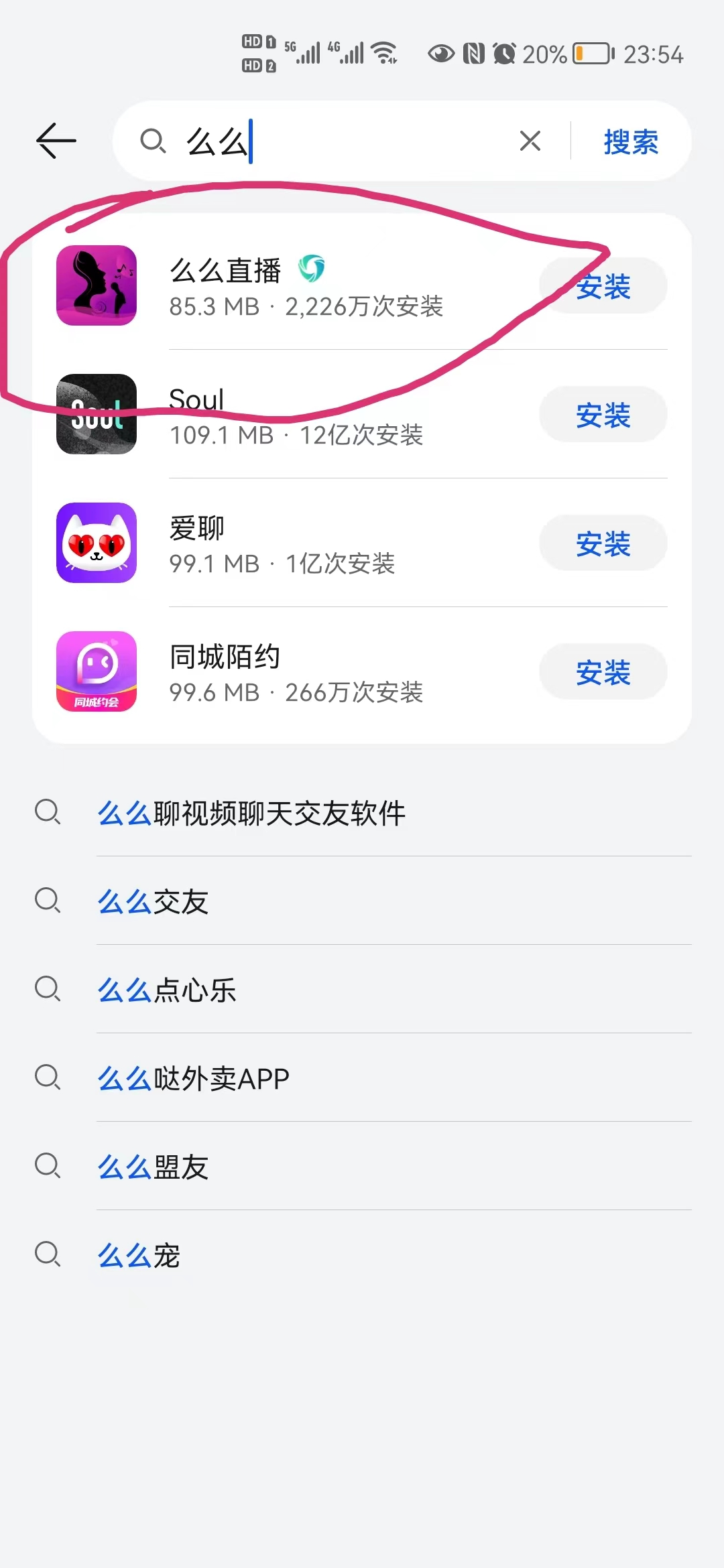The height and width of the screenshot is (1568, 724).
Task: Pick the 么么哒外卖APP suggestion
Action: [193, 1078]
